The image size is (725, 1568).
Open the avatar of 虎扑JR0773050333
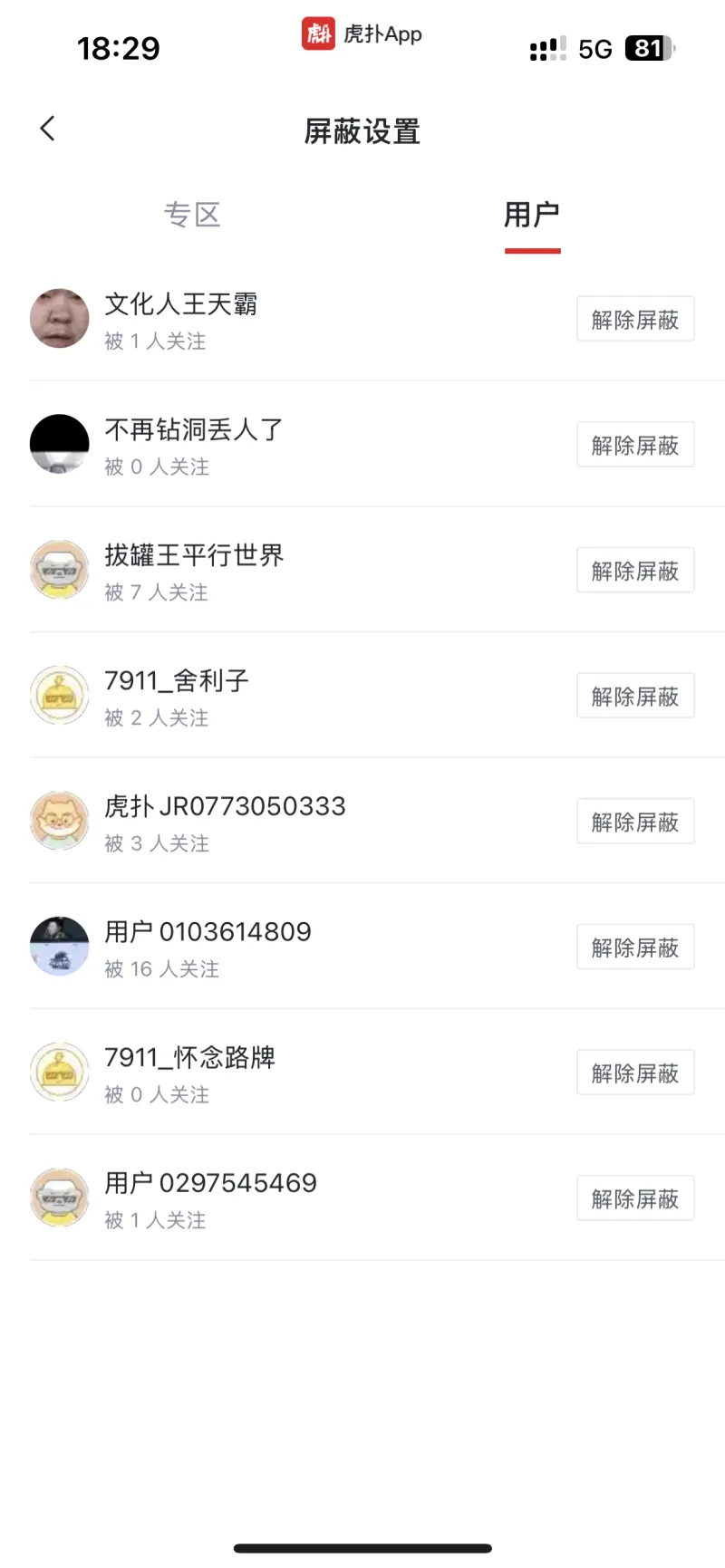[x=59, y=821]
